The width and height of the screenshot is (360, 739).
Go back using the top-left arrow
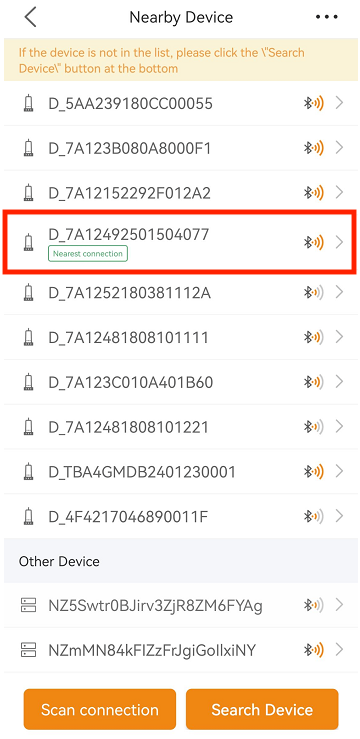(31, 17)
